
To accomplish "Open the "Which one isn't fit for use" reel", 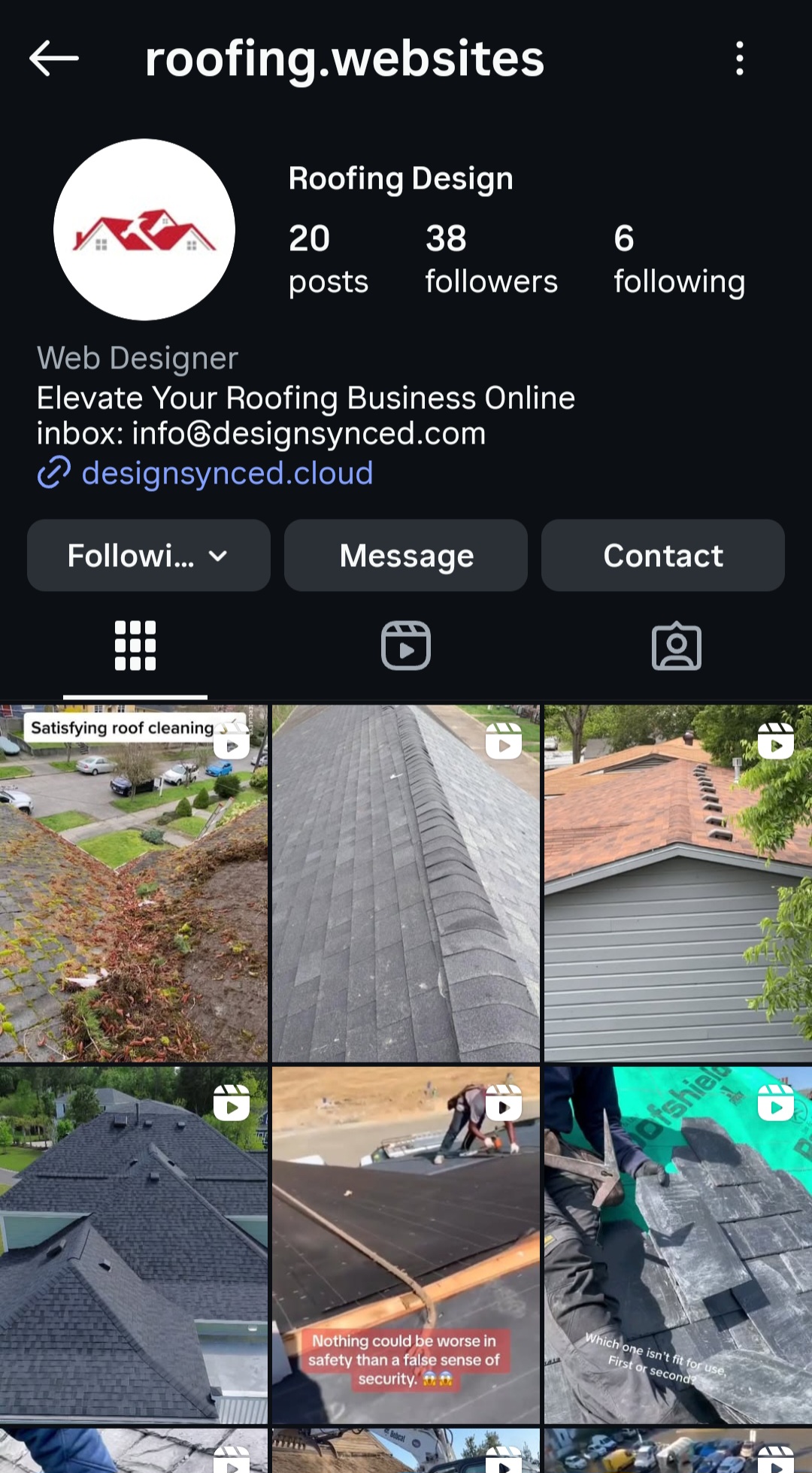I will tap(678, 1244).
